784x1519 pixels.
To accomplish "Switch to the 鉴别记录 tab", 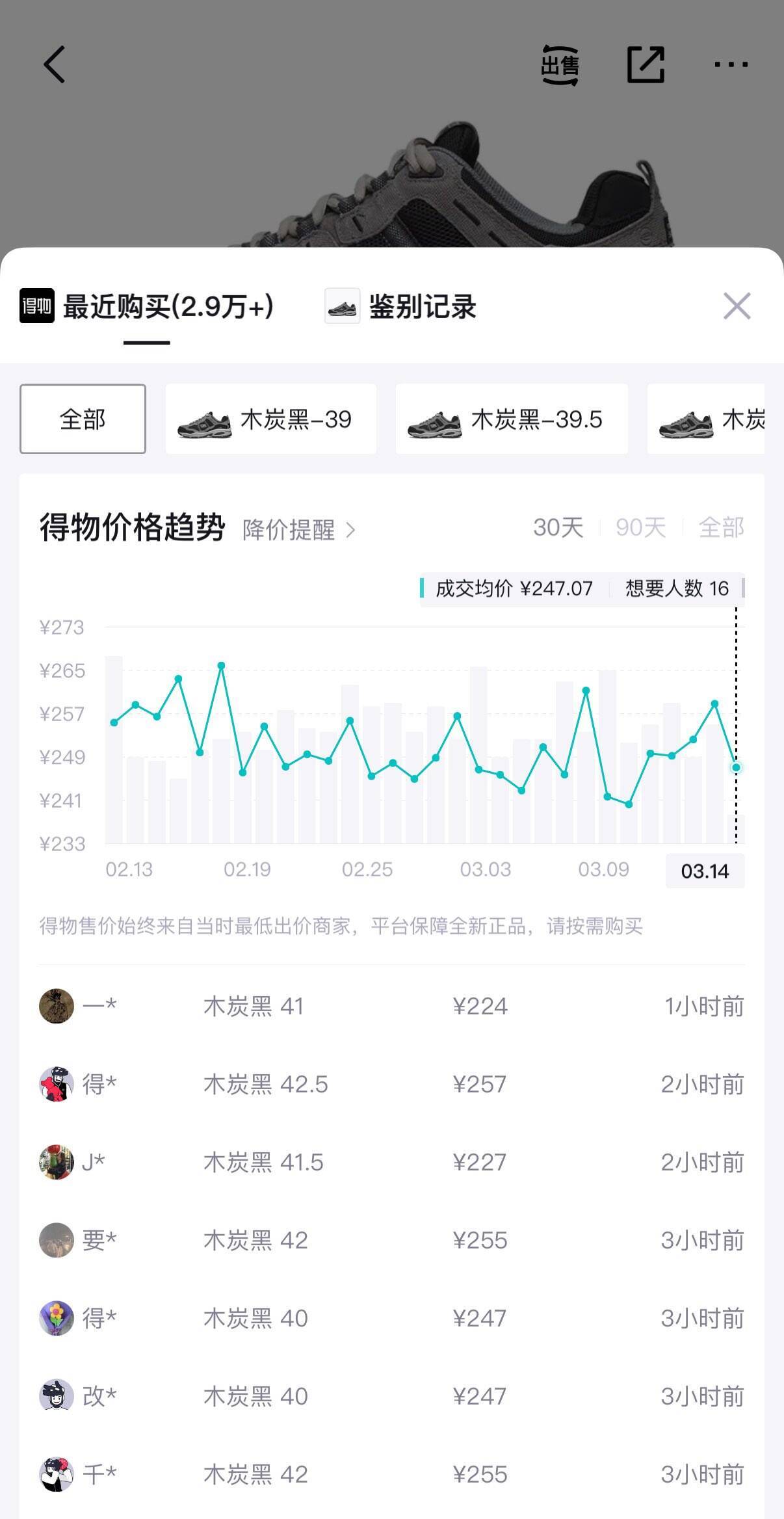I will pos(401,306).
